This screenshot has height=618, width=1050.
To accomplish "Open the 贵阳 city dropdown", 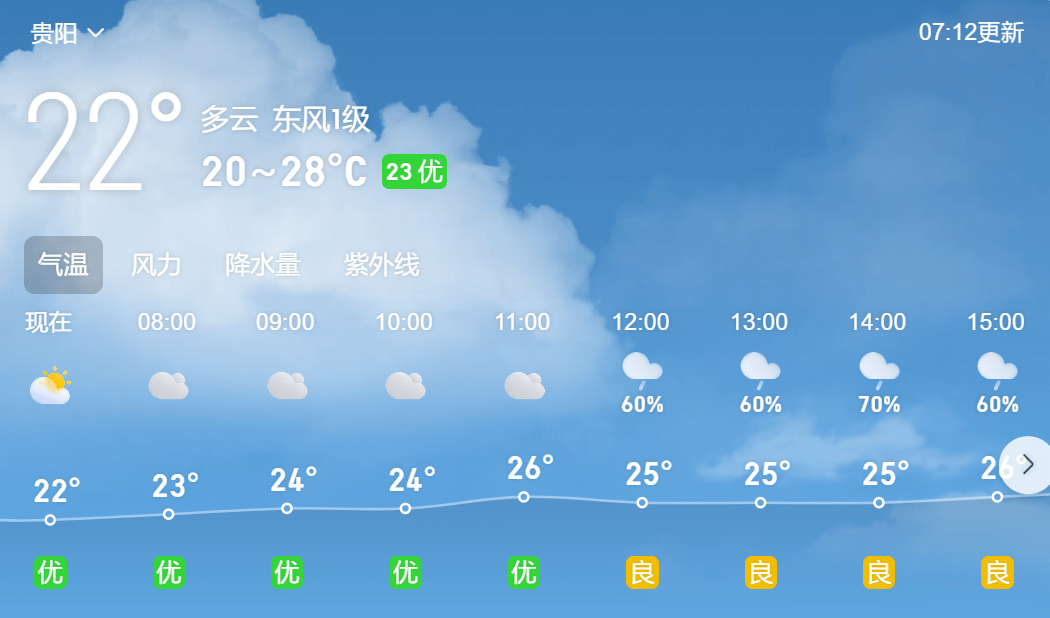I will pos(67,33).
